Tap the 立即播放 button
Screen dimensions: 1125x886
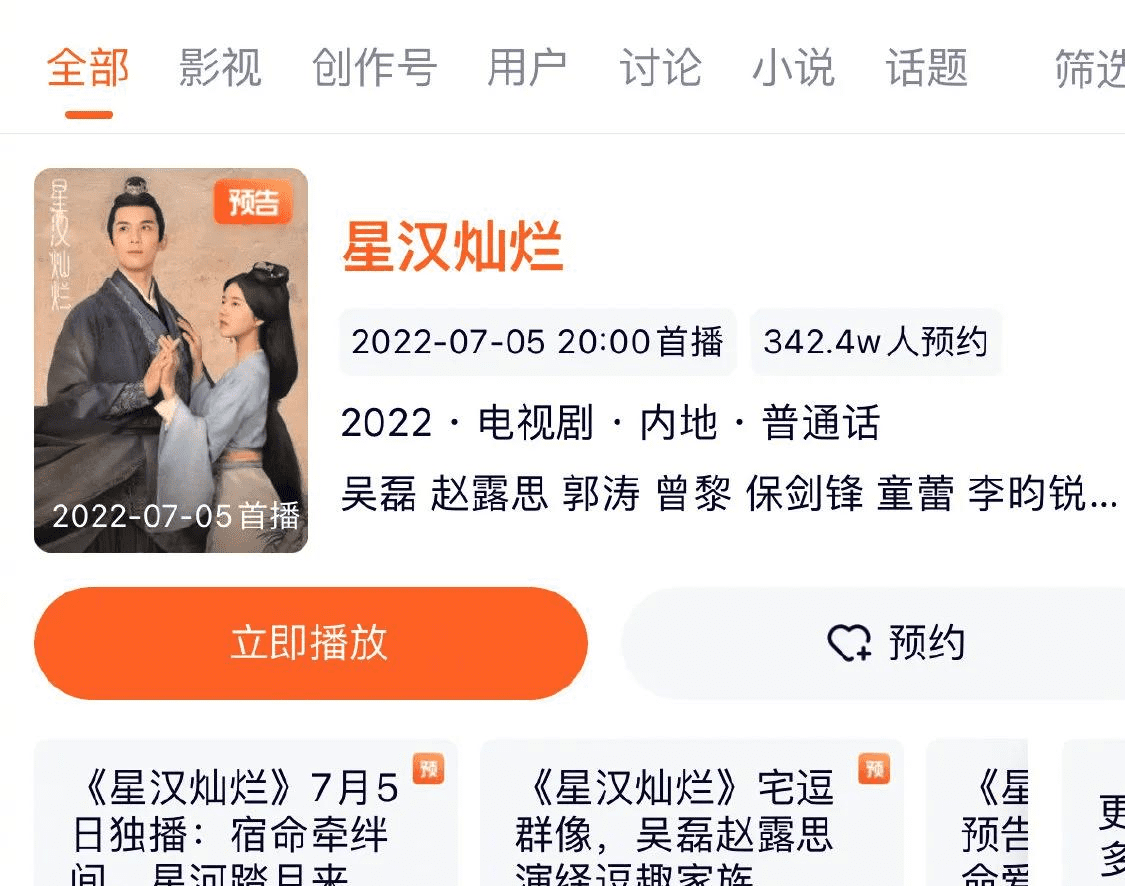click(x=310, y=643)
